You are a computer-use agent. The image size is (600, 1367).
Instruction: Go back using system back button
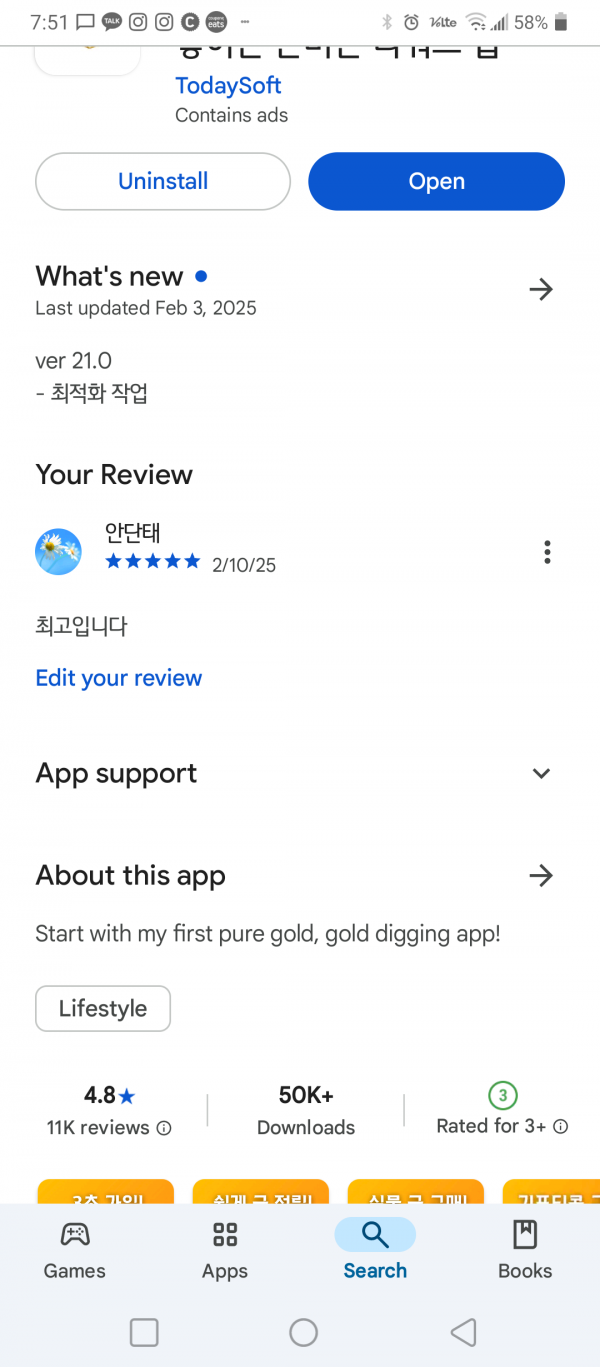pos(463,1332)
